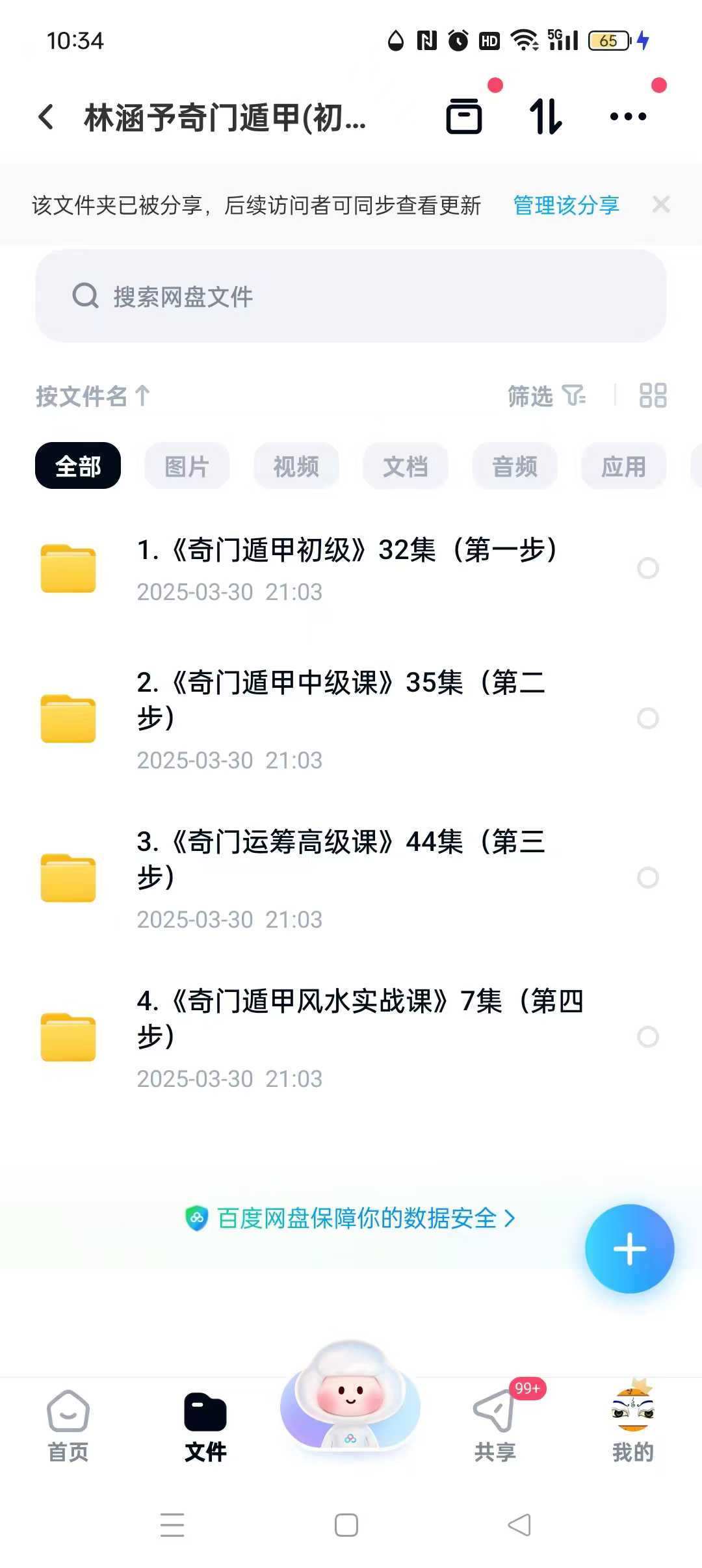
Task: Open the 筛选 filter options
Action: click(x=546, y=395)
